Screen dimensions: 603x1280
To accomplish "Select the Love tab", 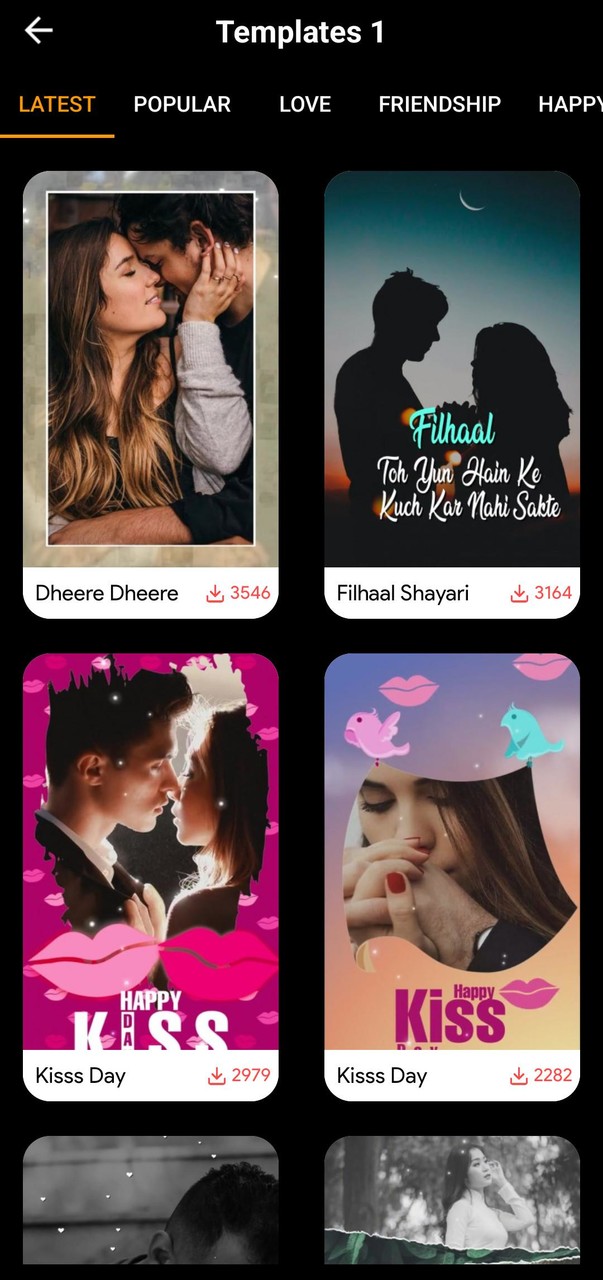I will coord(305,104).
